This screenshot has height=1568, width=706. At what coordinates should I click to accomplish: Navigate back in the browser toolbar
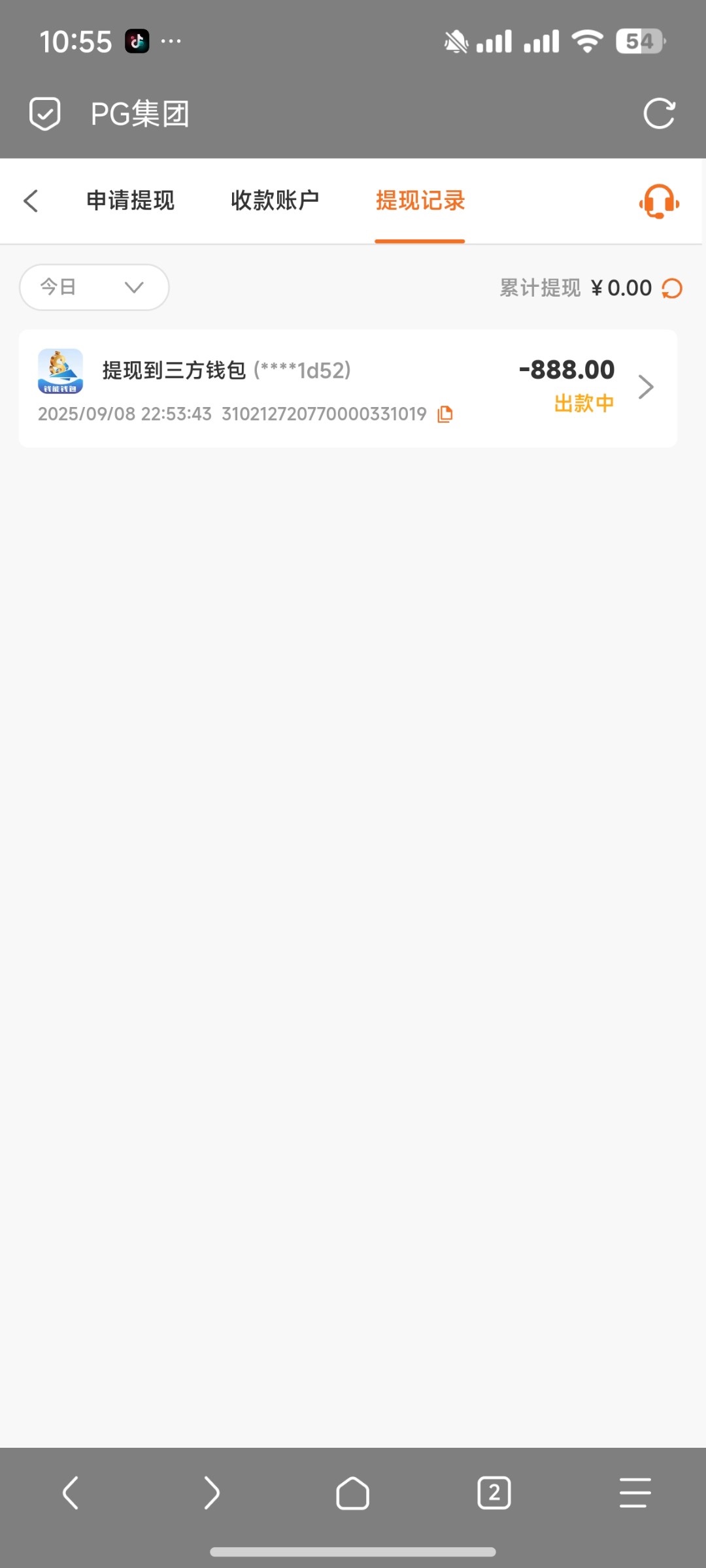71,1494
